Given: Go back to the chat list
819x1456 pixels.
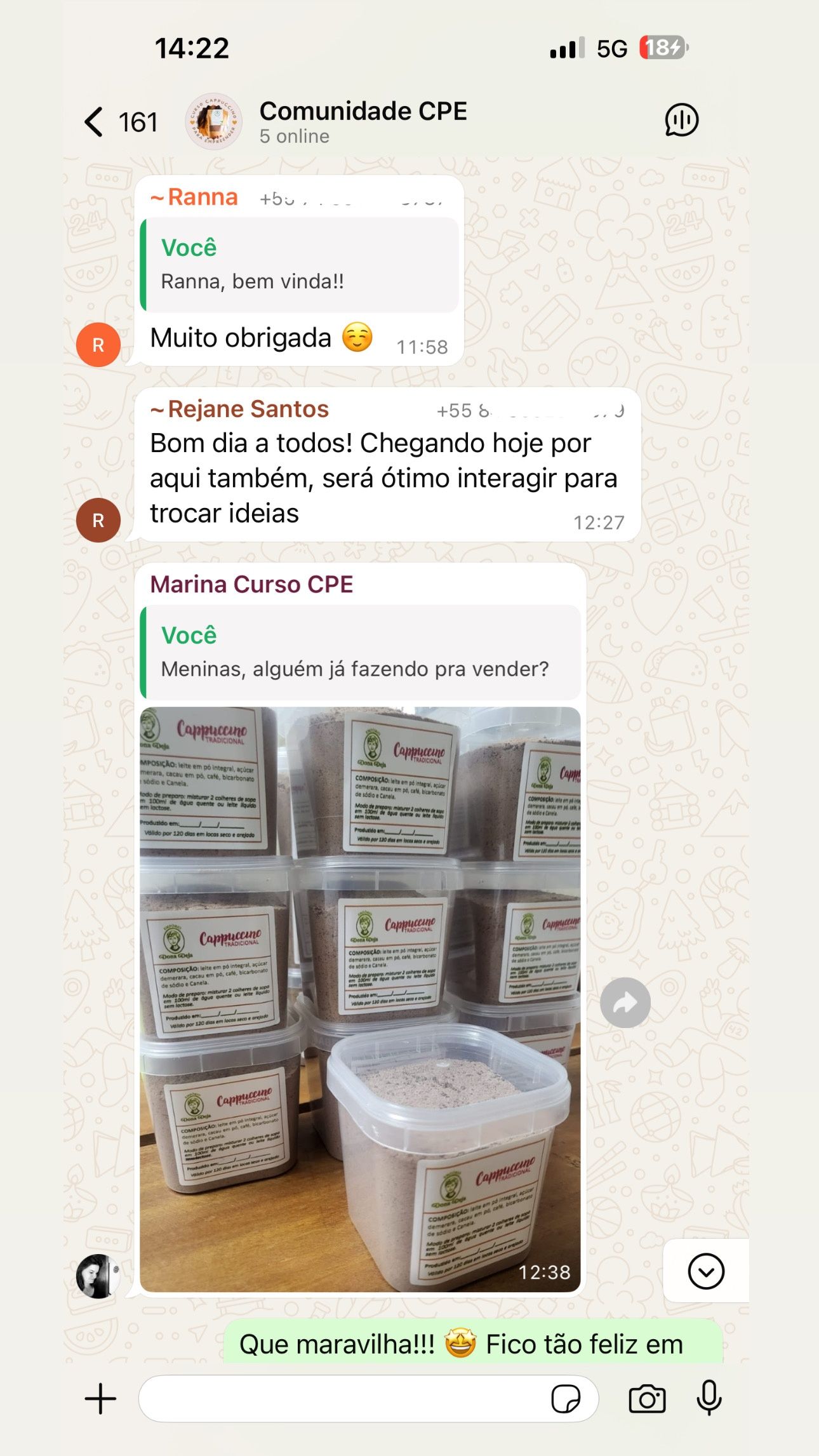Looking at the screenshot, I should tap(95, 122).
